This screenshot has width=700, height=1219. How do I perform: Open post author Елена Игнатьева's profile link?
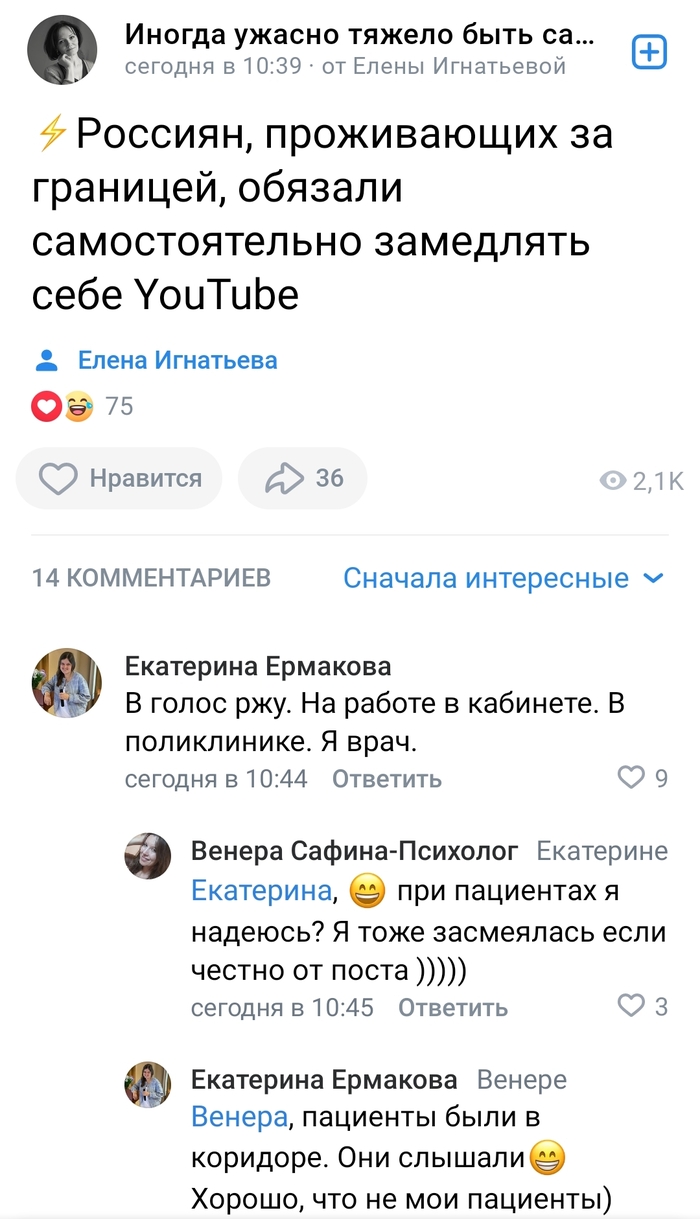click(177, 360)
